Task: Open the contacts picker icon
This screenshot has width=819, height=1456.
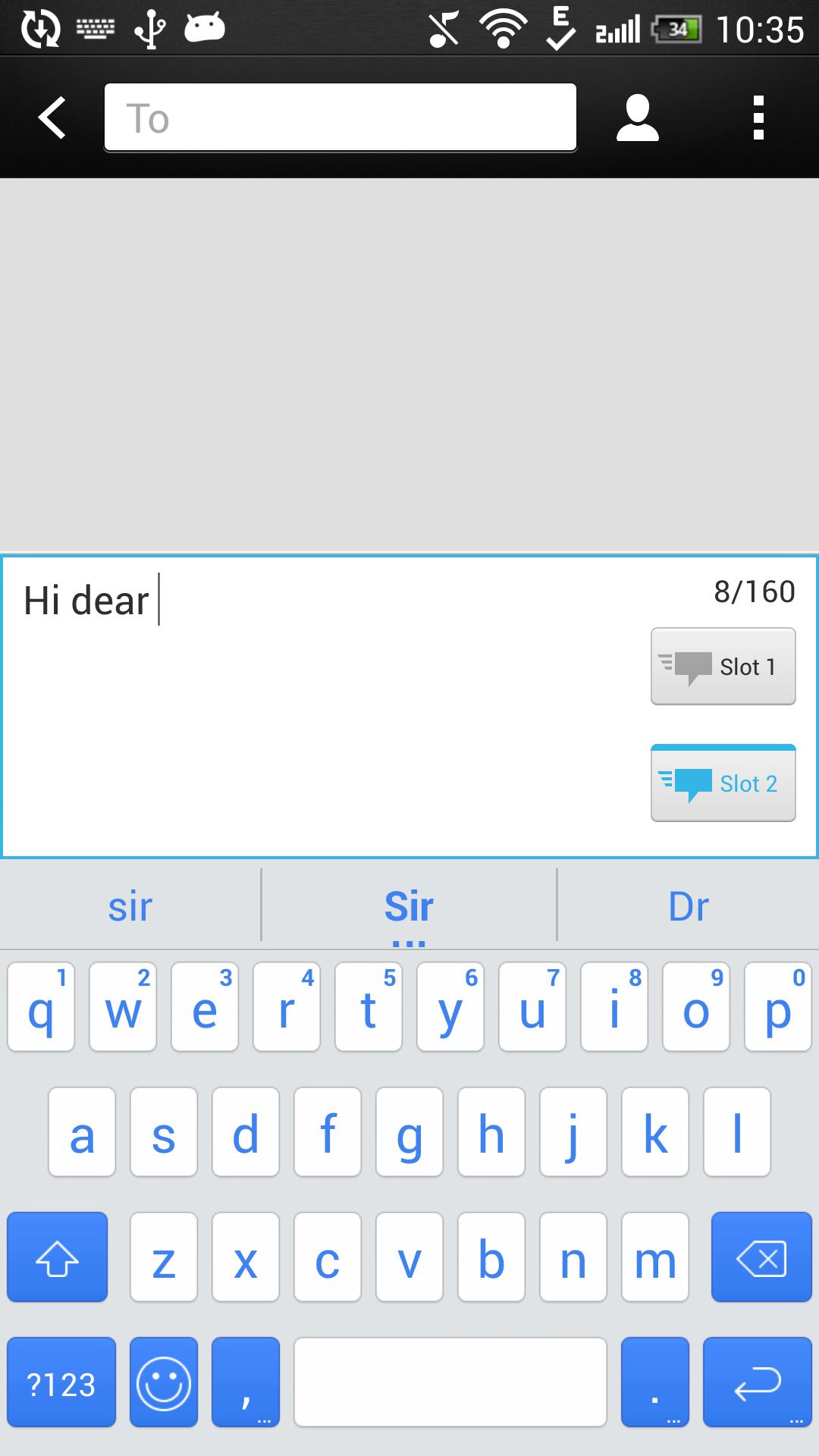Action: [638, 118]
